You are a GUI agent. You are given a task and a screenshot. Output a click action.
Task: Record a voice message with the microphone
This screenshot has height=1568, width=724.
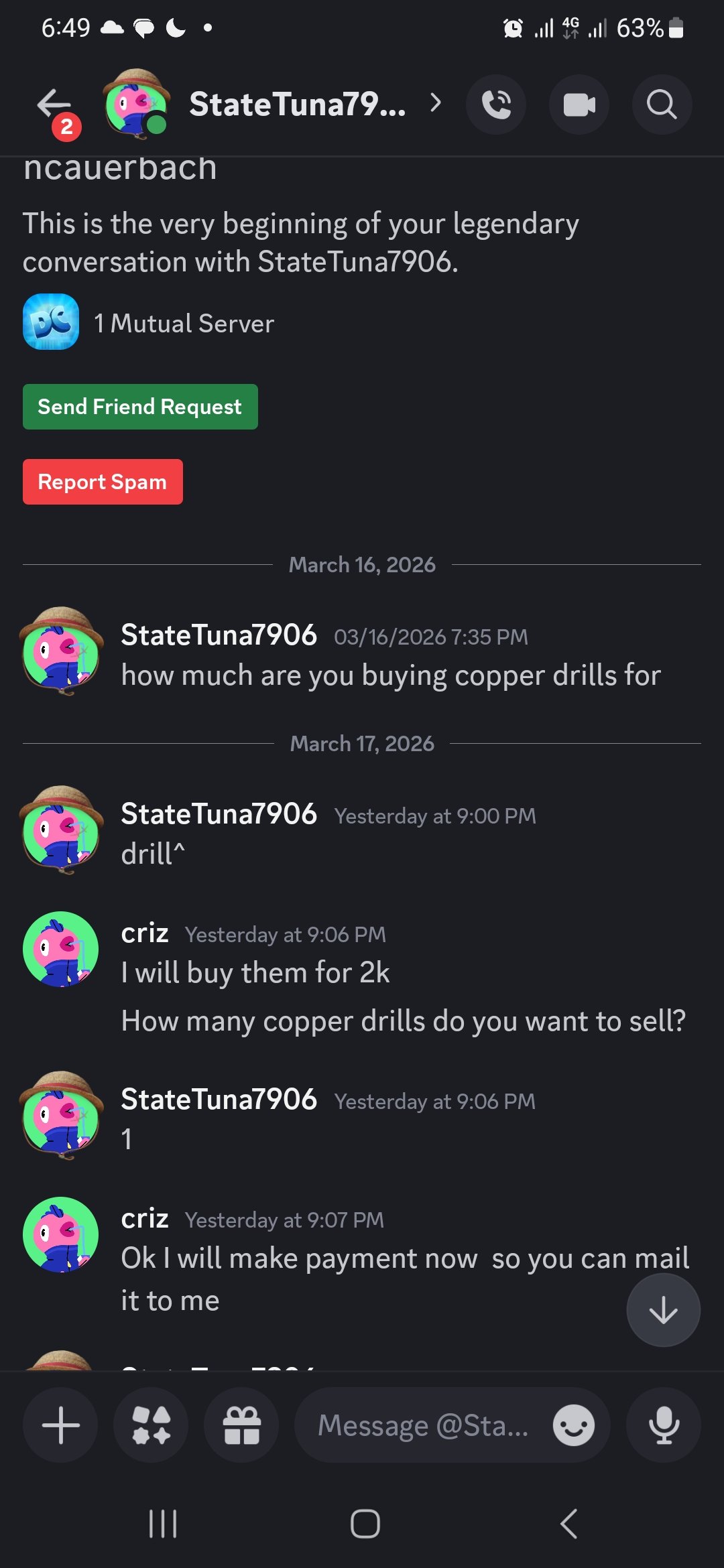[664, 1425]
